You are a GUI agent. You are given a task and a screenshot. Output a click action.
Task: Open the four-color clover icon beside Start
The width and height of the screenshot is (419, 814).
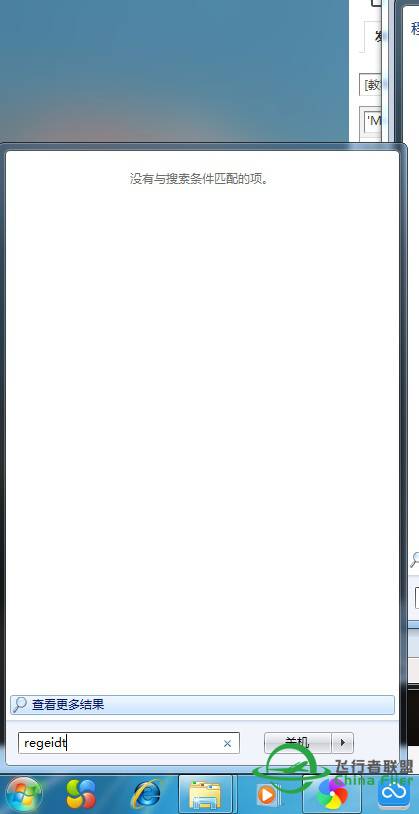click(81, 795)
